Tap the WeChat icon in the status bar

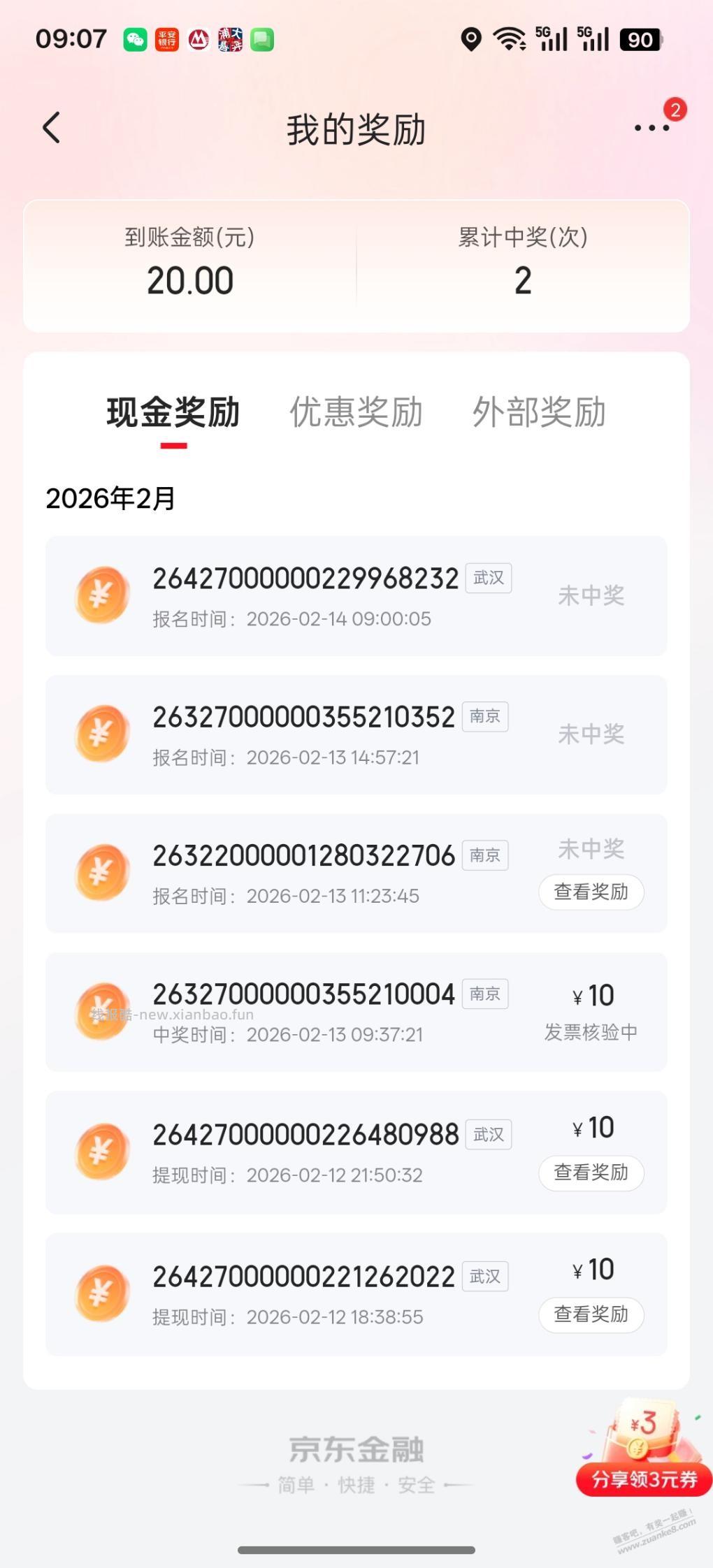click(135, 40)
